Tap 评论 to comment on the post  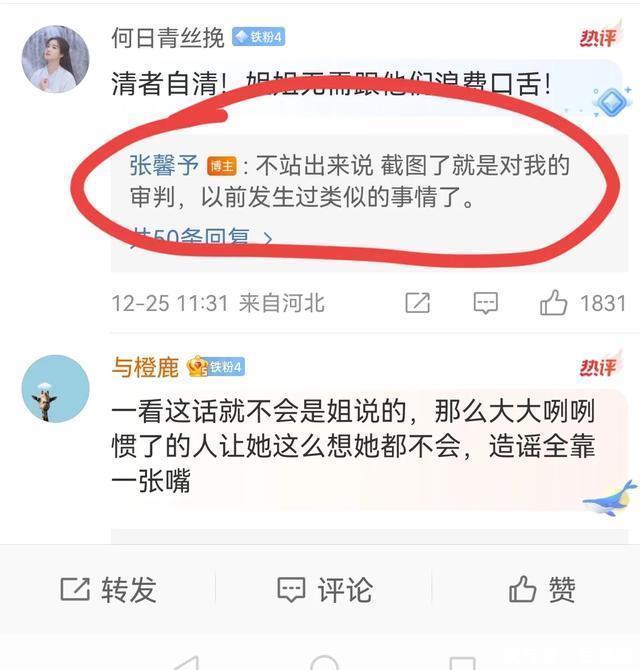323,590
